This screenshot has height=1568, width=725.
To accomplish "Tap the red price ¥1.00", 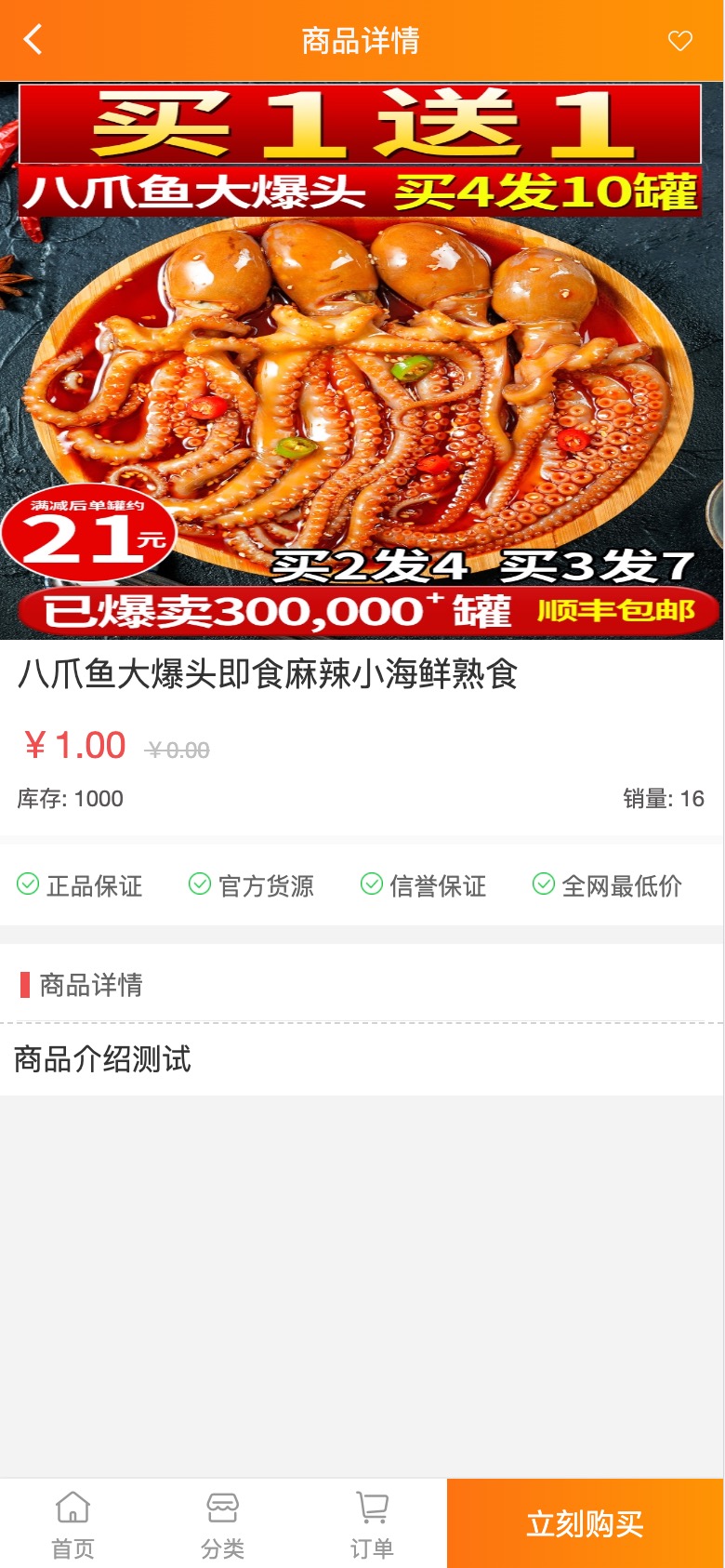I will (x=73, y=745).
